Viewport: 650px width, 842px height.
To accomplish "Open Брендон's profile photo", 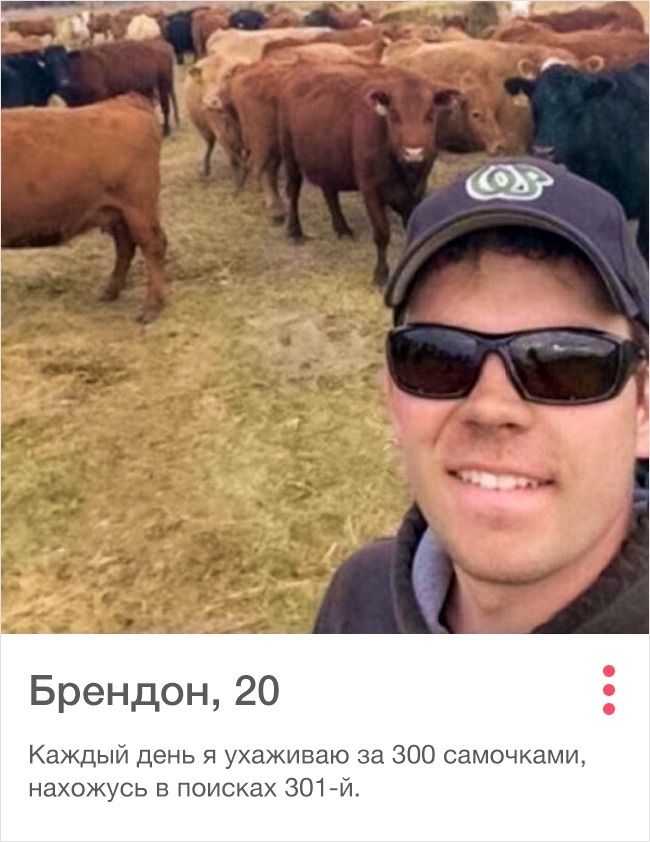I will (325, 318).
